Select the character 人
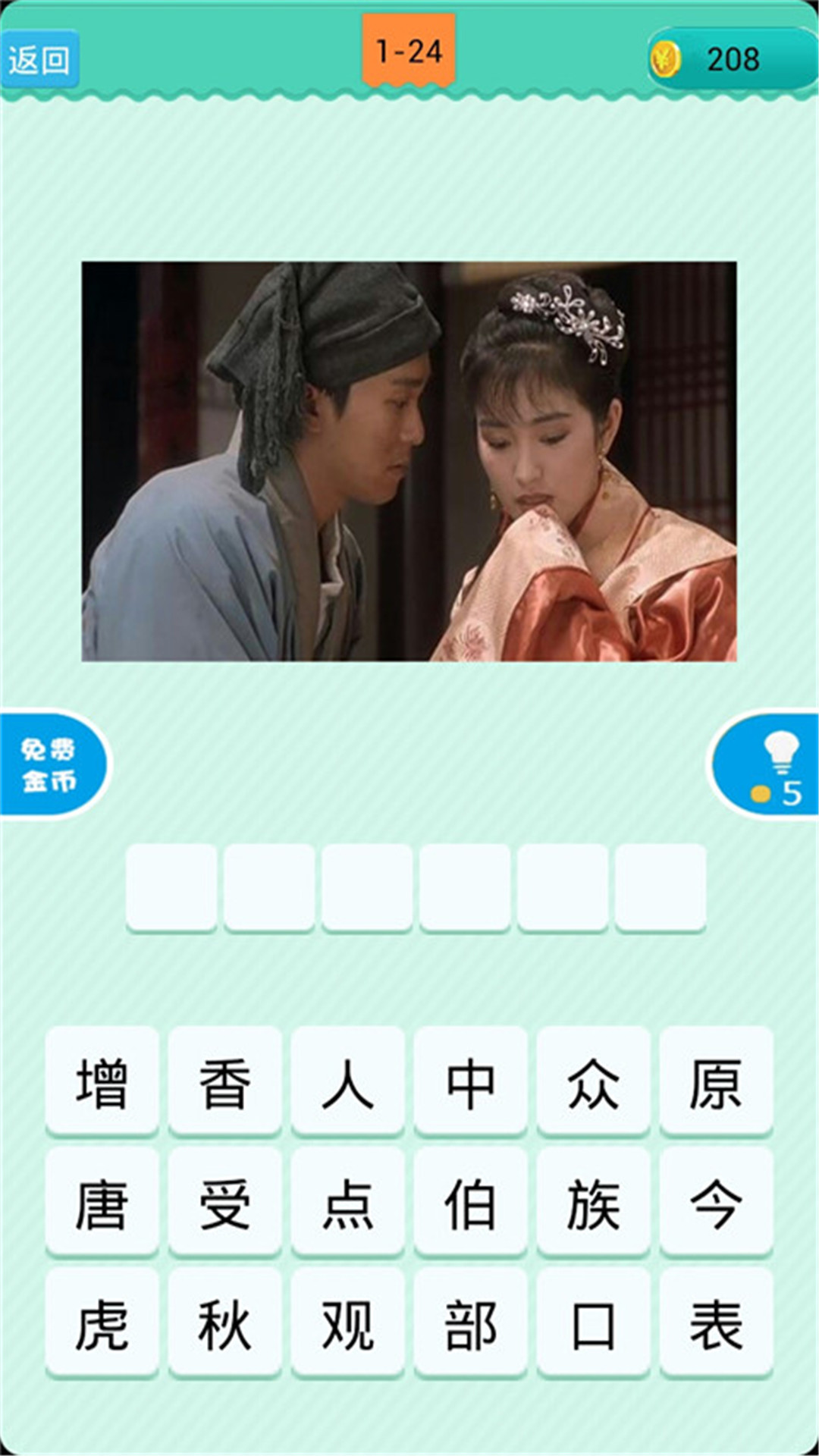819x1456 pixels. [x=347, y=1083]
